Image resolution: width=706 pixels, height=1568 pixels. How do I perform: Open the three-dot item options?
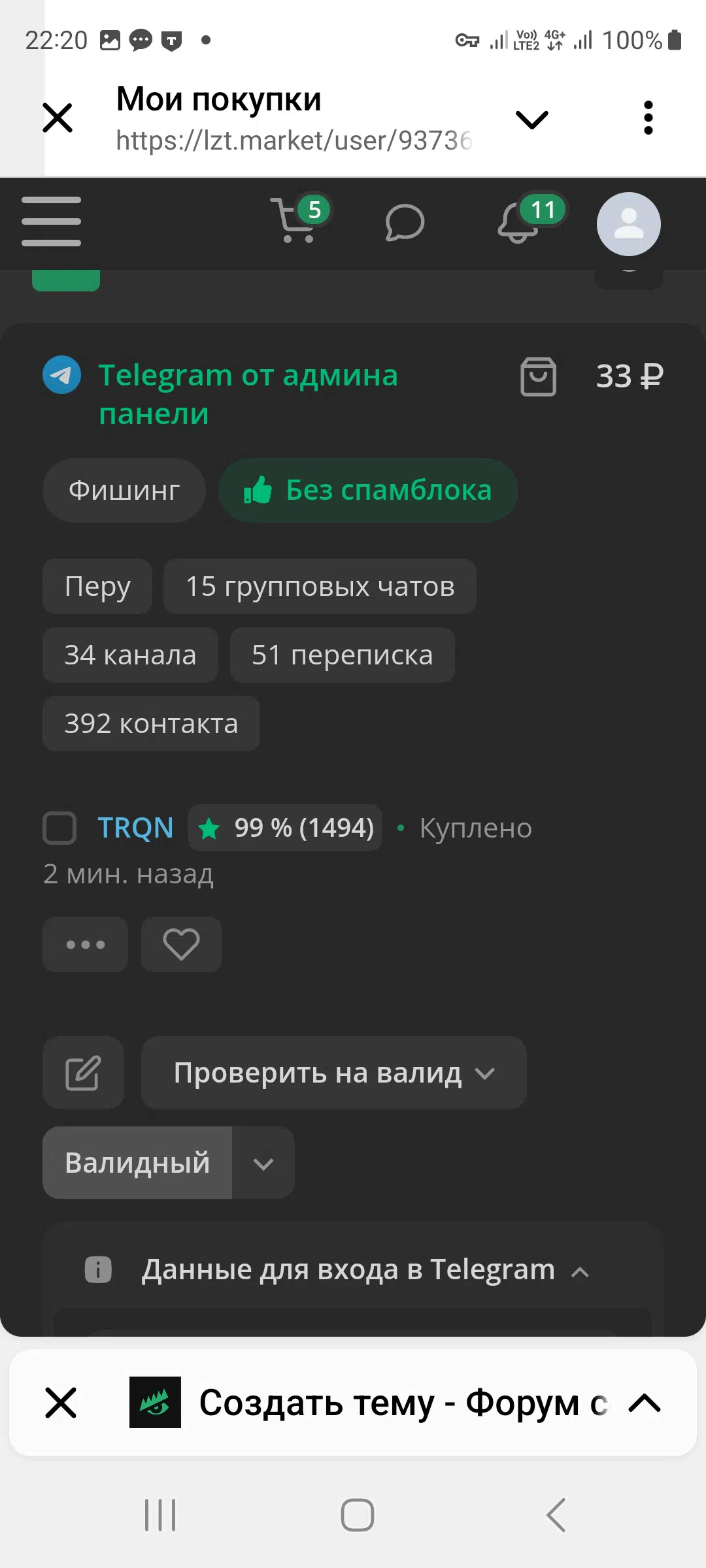click(85, 944)
